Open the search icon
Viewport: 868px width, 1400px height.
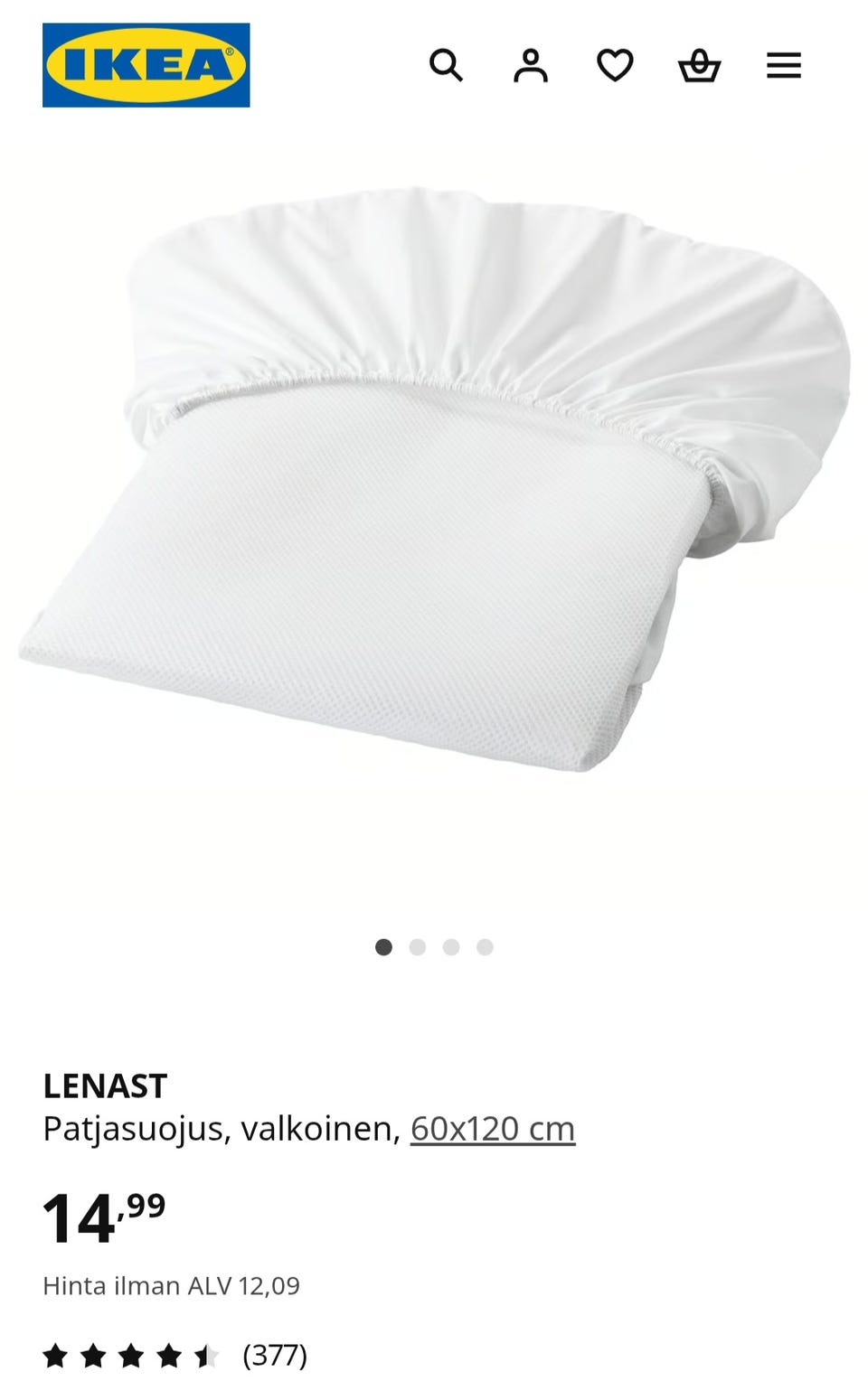coord(445,65)
